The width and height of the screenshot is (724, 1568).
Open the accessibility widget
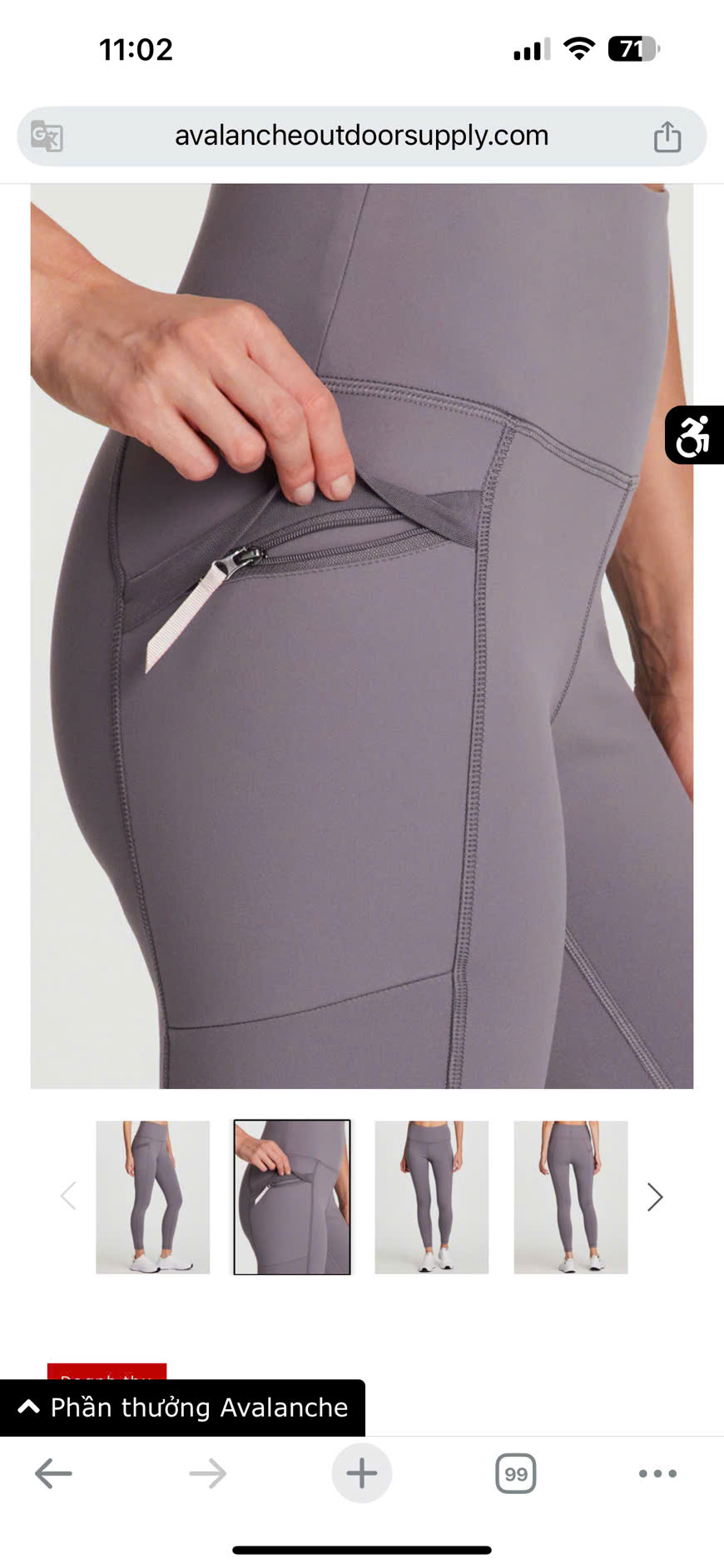coord(693,435)
